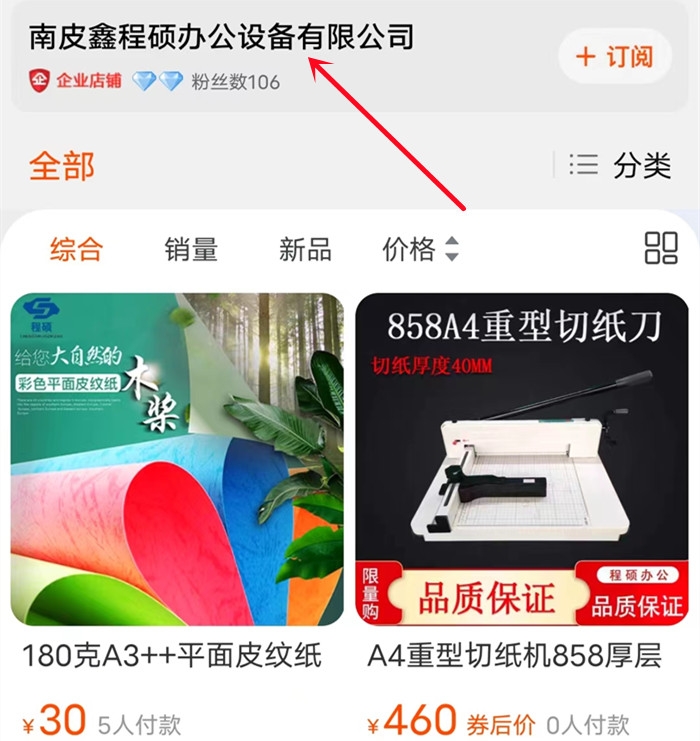
Task: Sort by 价格 price
Action: click(x=420, y=248)
